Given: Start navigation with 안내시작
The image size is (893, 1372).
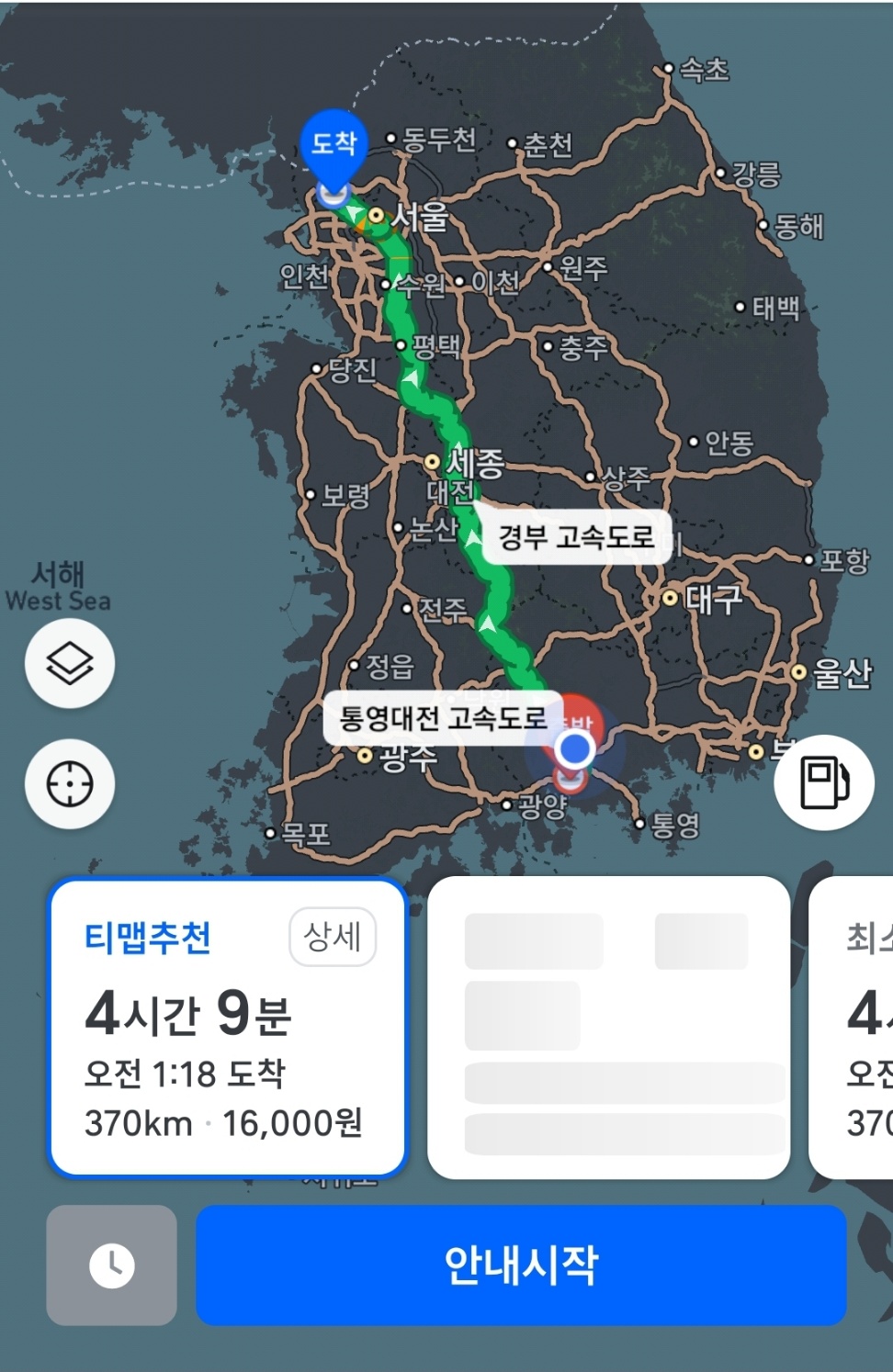Looking at the screenshot, I should [x=521, y=1265].
